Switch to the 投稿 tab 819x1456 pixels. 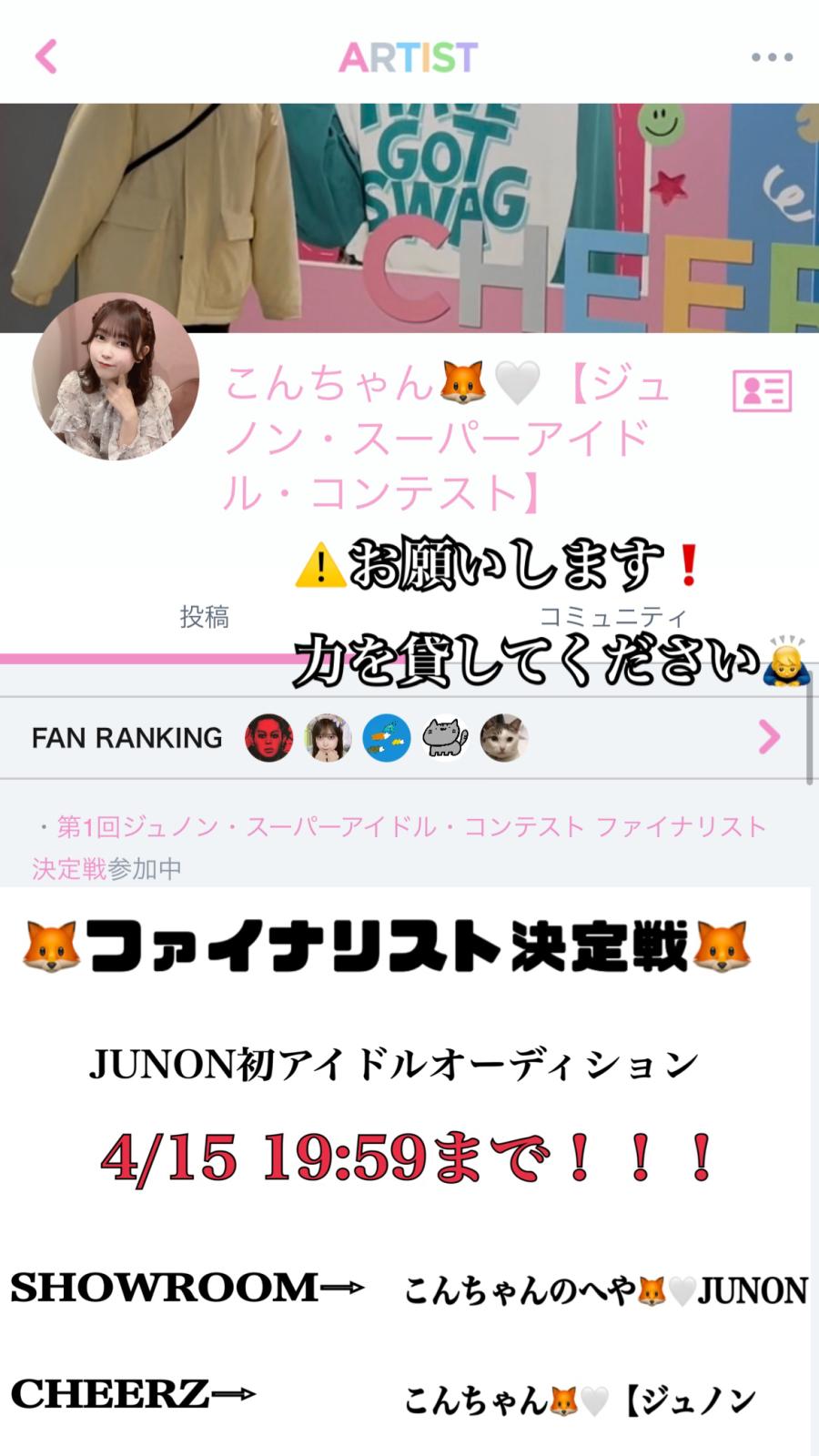pyautogui.click(x=204, y=617)
